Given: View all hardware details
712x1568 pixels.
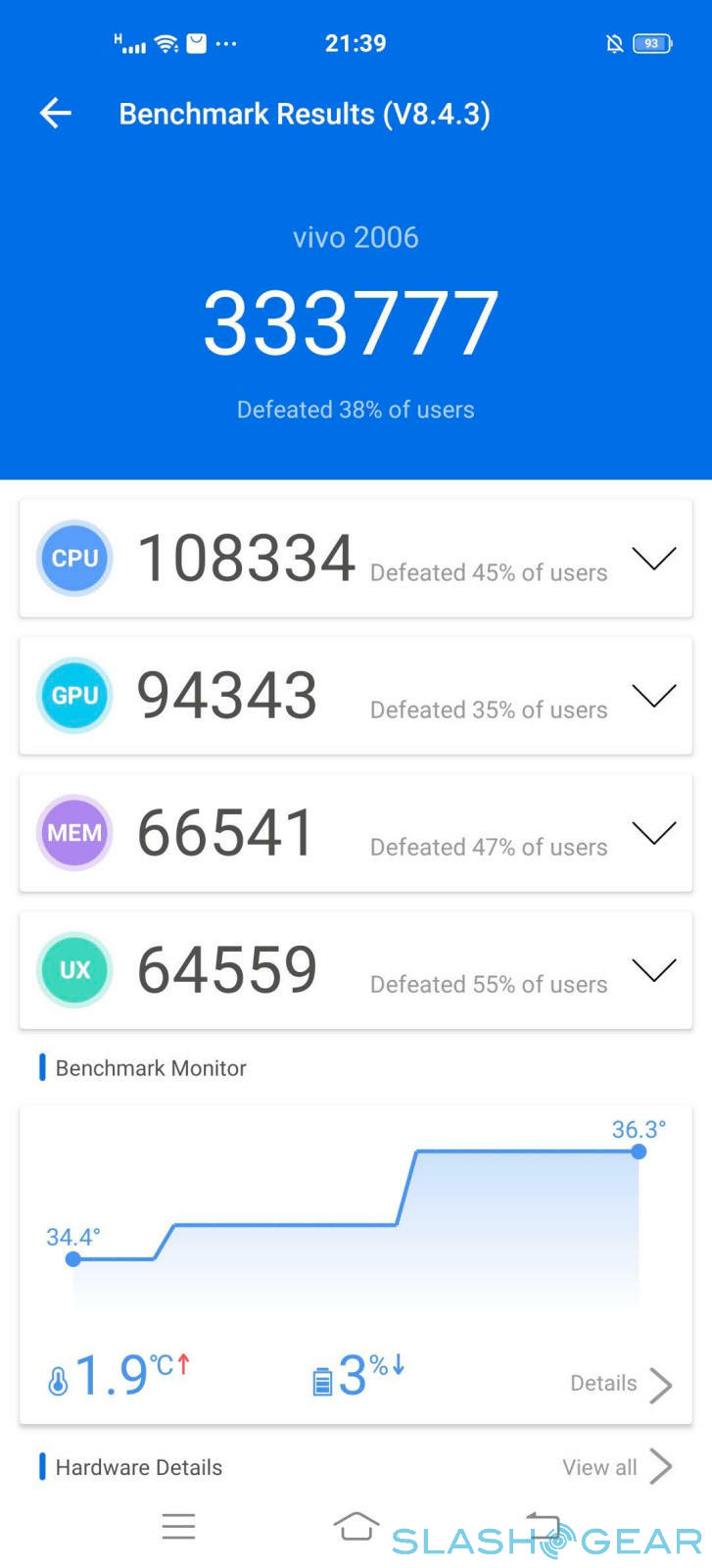Looking at the screenshot, I should [617, 1467].
